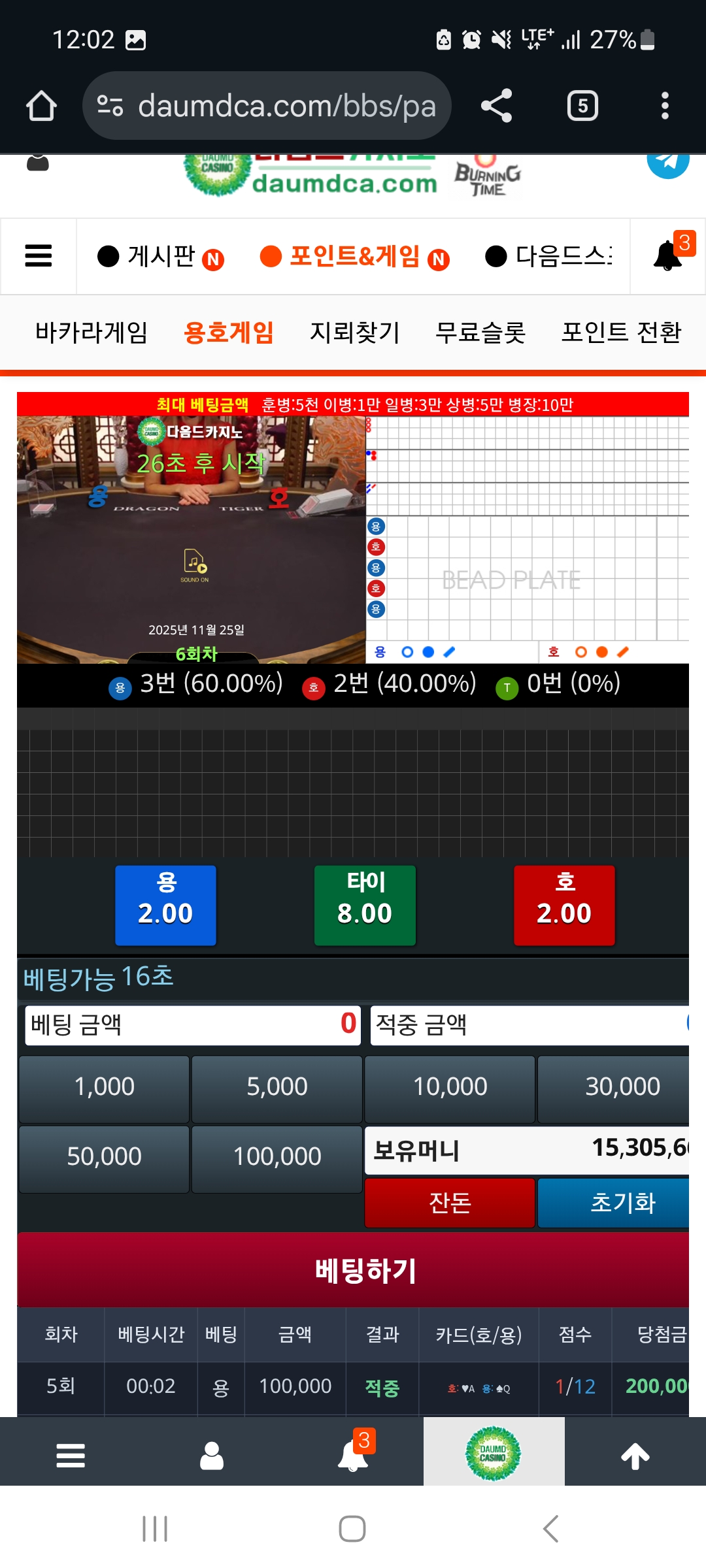Image resolution: width=706 pixels, height=1568 pixels.
Task: Jump to top with the up arrow
Action: click(x=635, y=1456)
